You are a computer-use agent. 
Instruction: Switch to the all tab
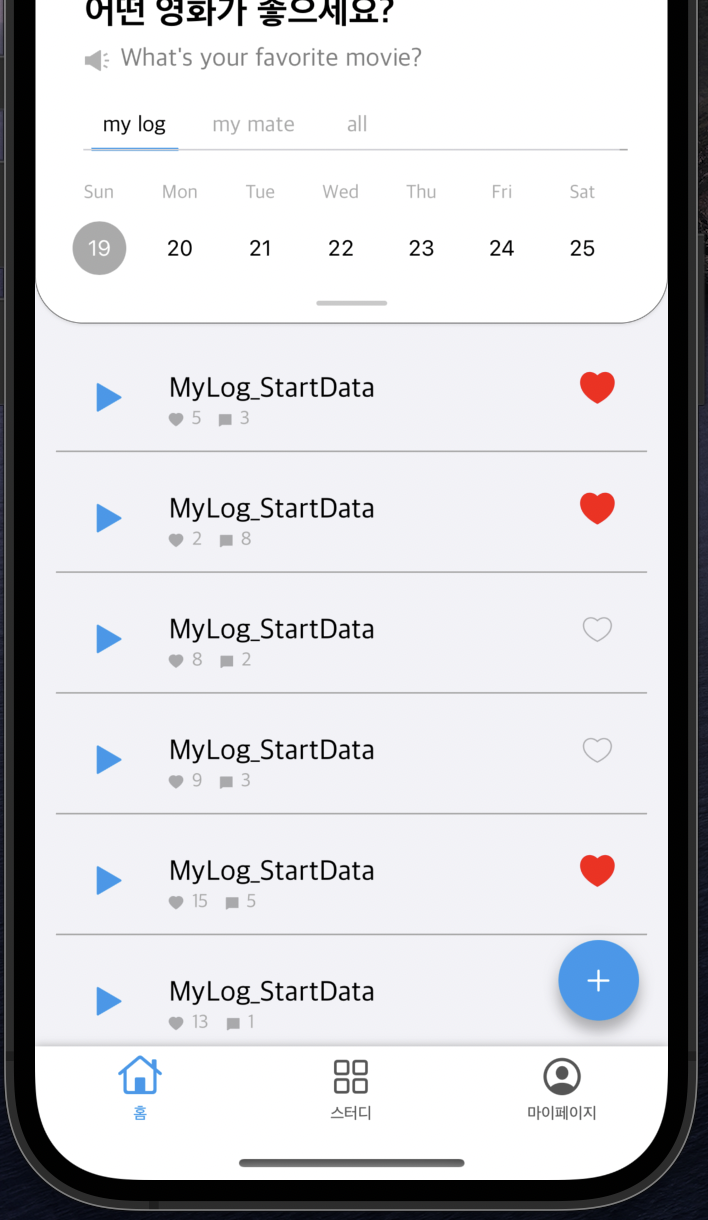pos(357,125)
